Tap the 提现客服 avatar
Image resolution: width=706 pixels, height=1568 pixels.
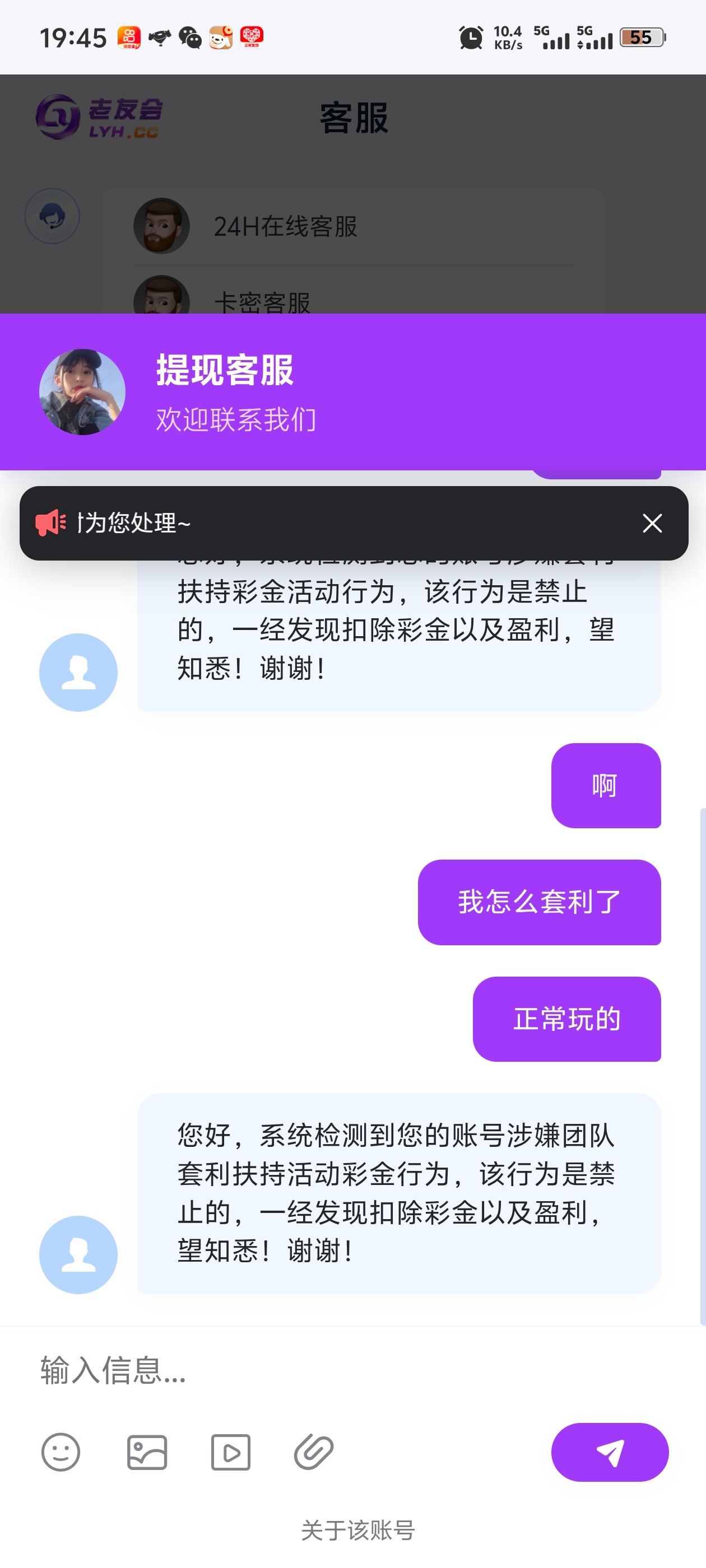point(82,392)
